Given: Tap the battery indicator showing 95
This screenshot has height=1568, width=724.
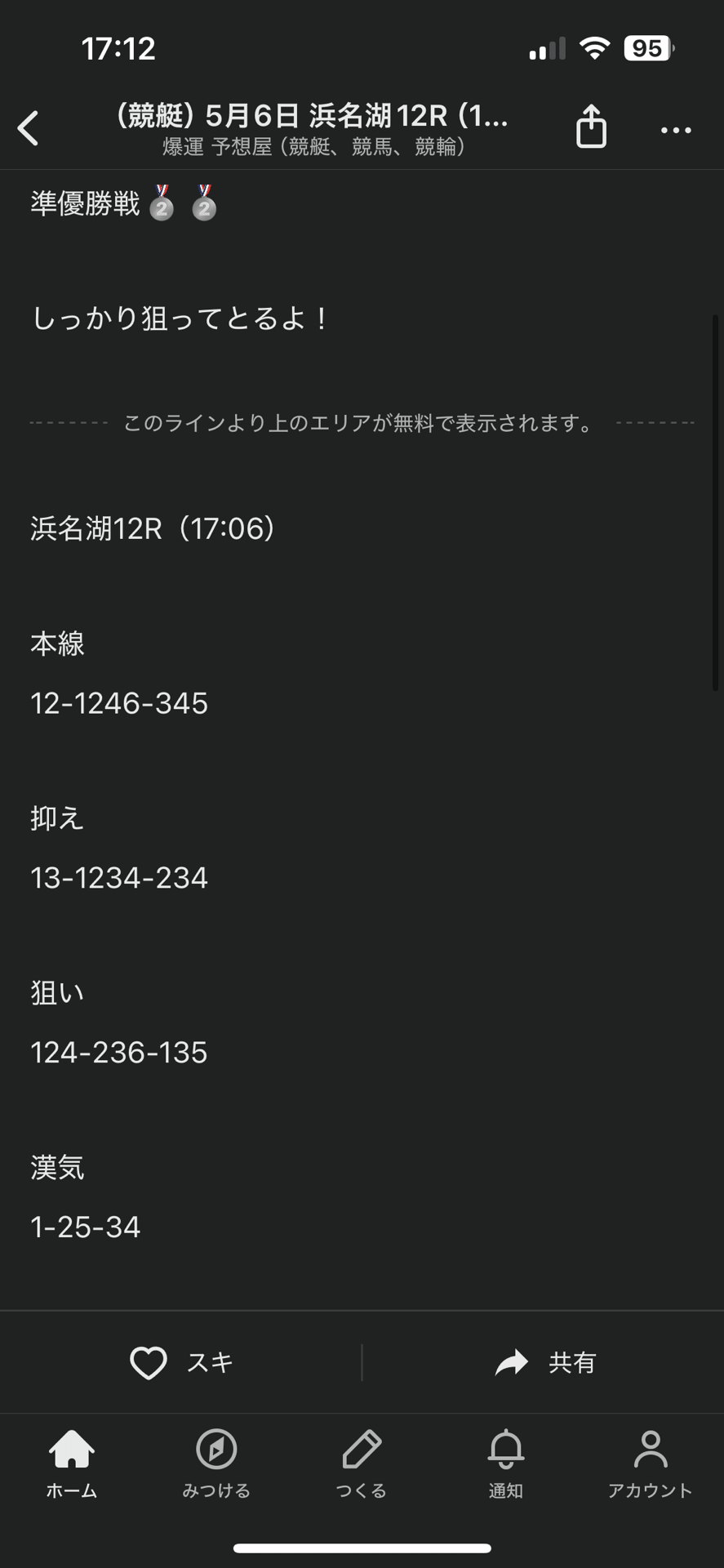Looking at the screenshot, I should 647,47.
